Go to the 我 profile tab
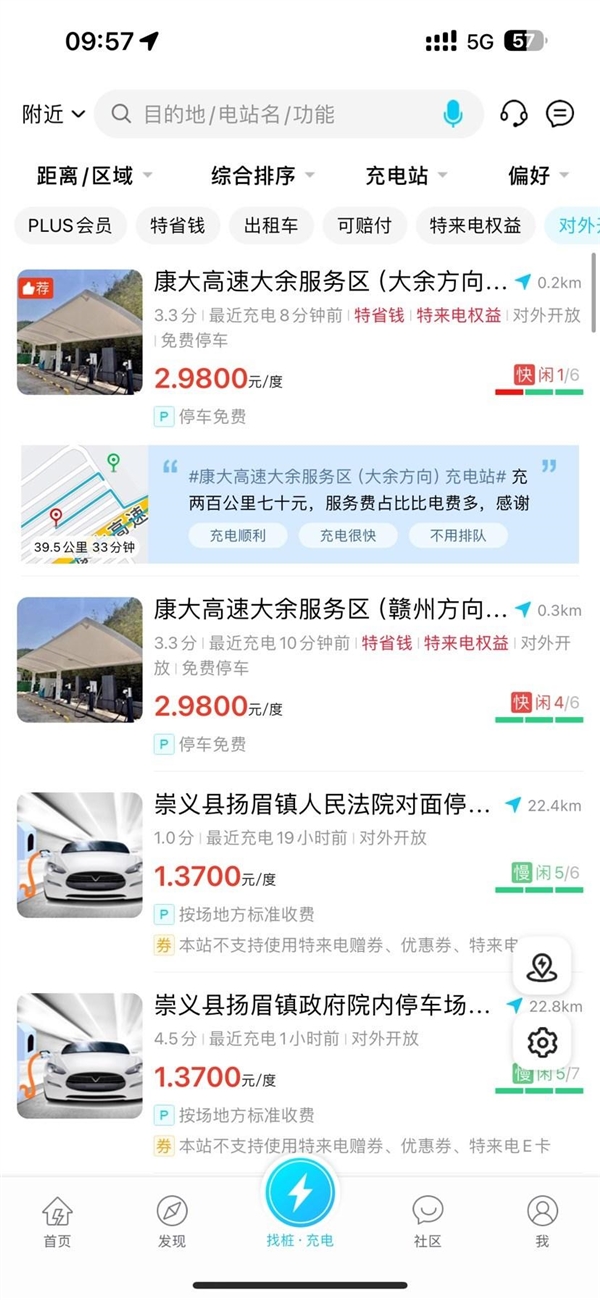Viewport: 600px width, 1300px height. point(542,1222)
